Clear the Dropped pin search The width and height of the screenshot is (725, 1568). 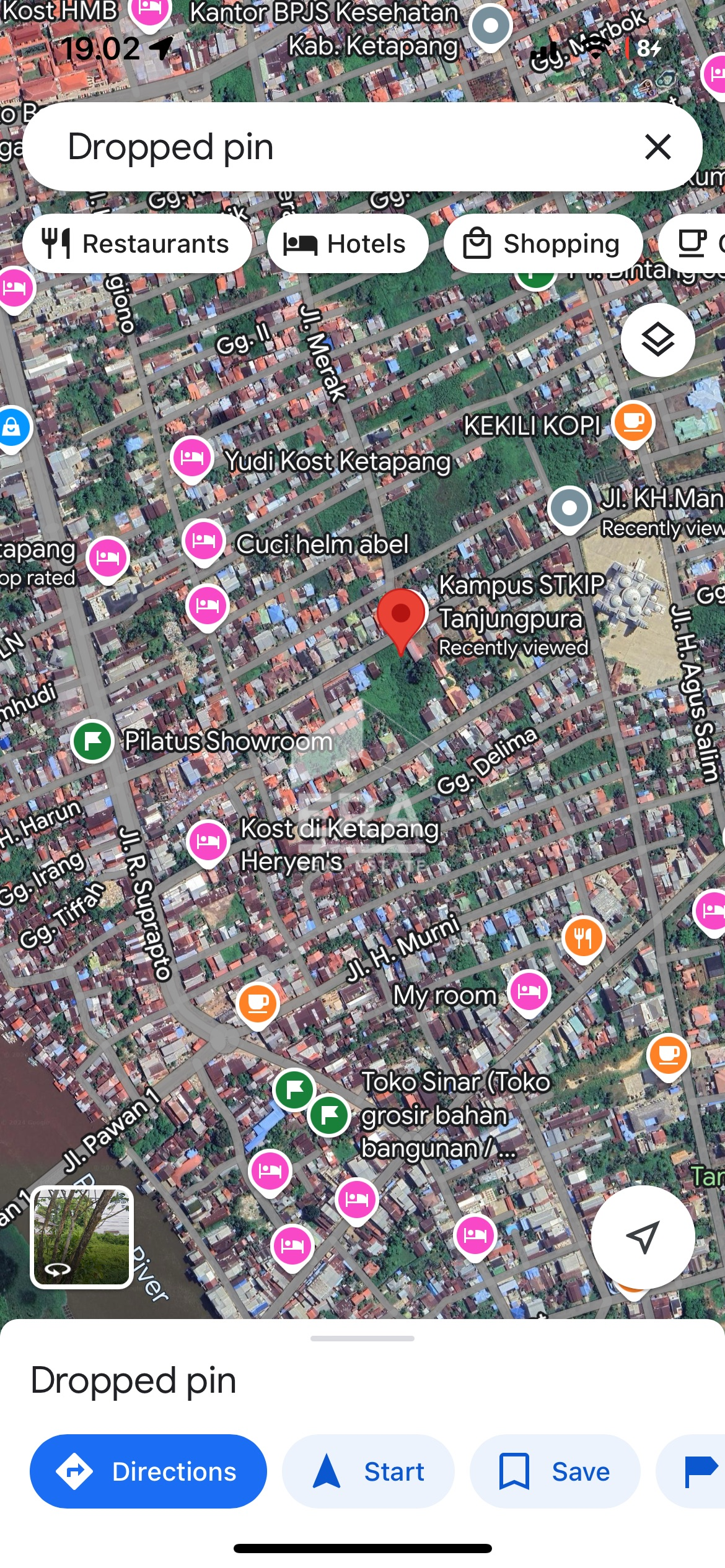click(657, 147)
